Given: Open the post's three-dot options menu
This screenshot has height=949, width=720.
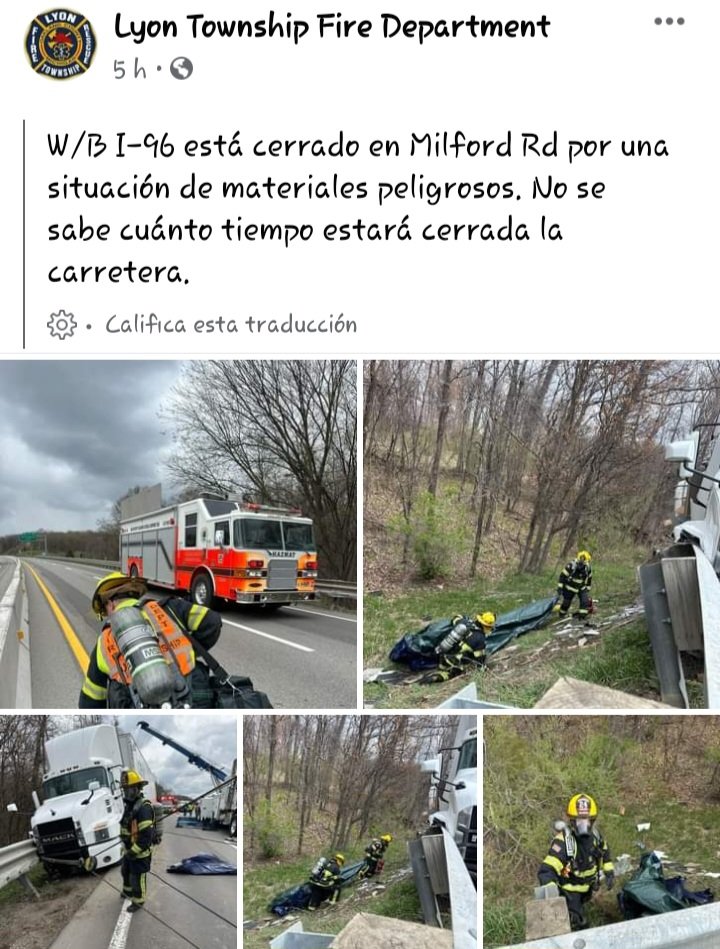Looking at the screenshot, I should click(x=669, y=22).
